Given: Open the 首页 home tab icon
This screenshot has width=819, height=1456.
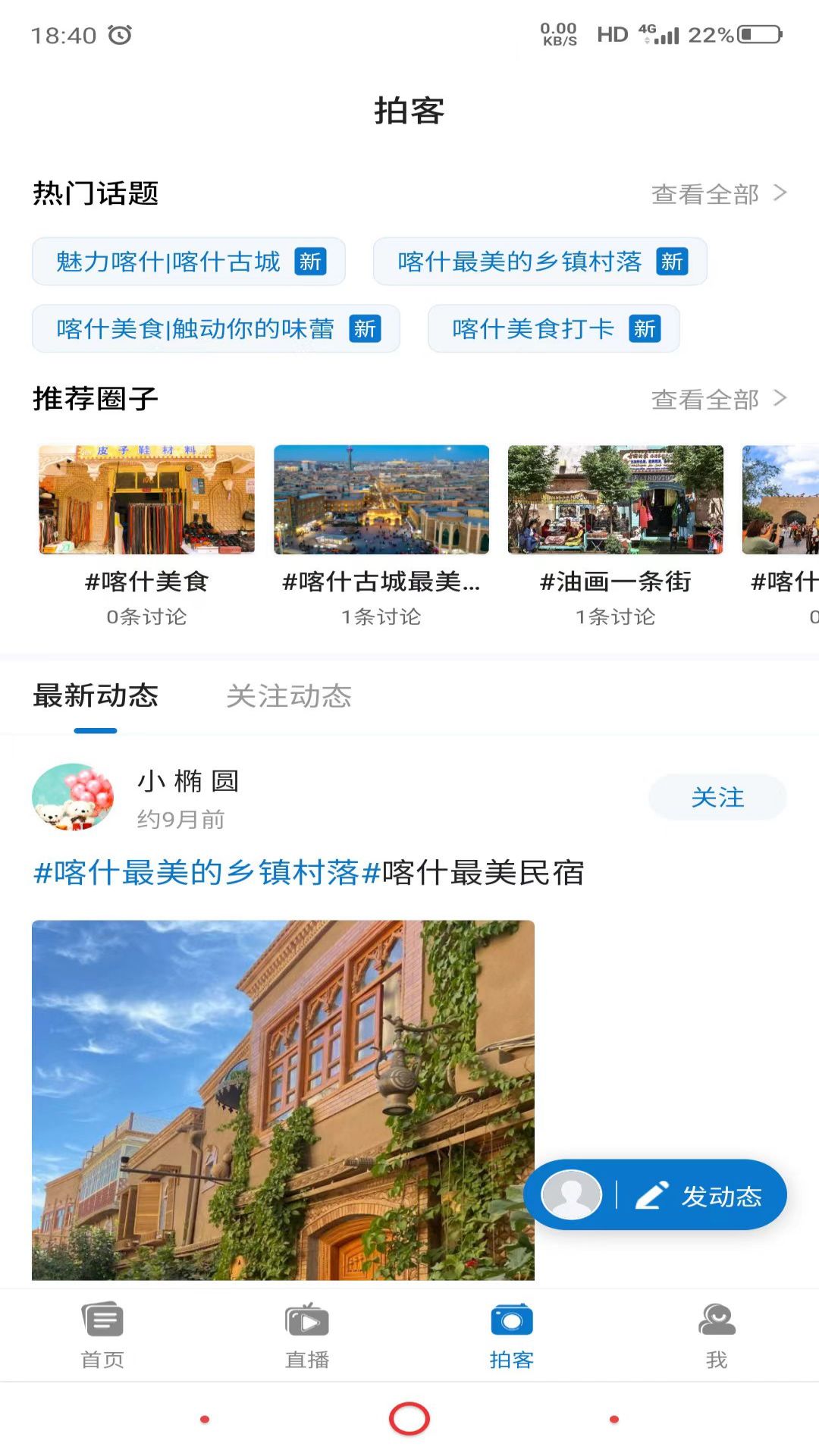Looking at the screenshot, I should (102, 1321).
